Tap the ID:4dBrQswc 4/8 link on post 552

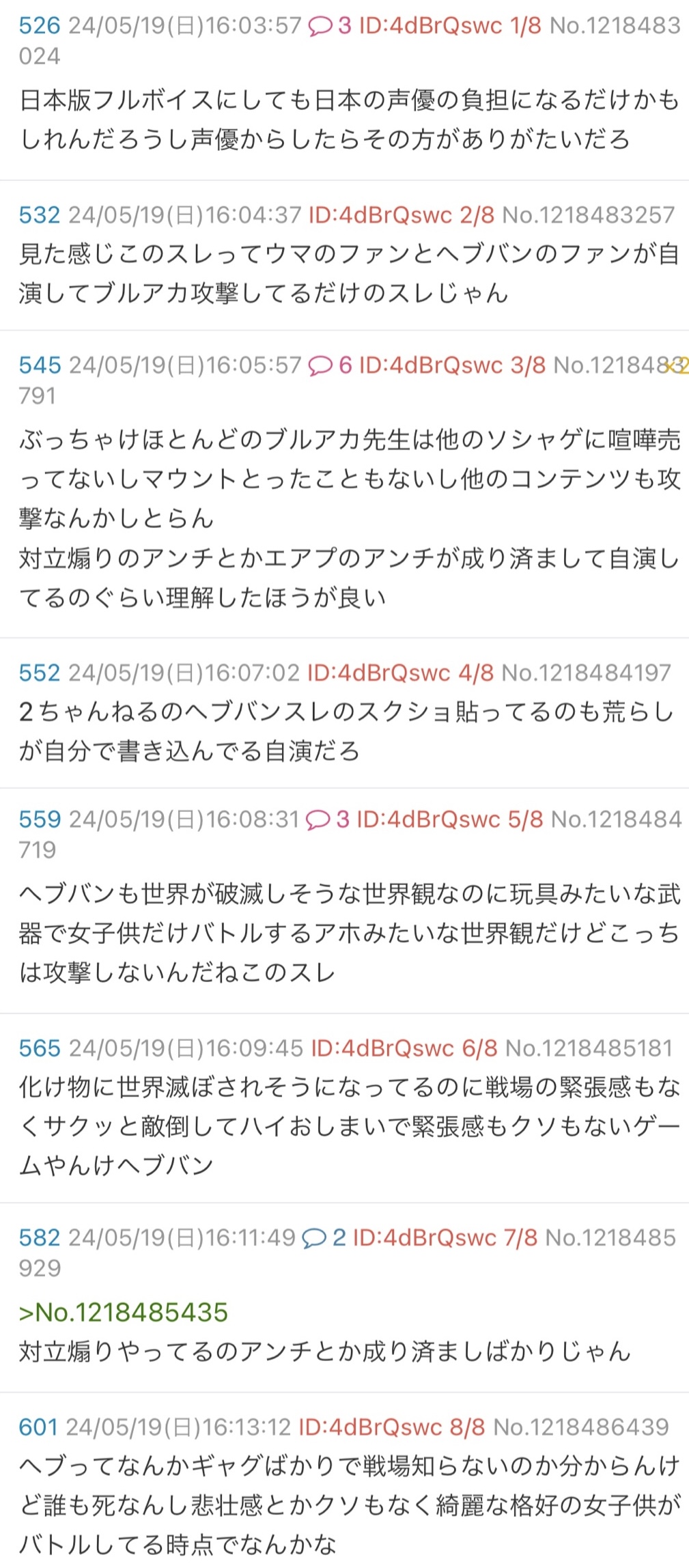[400, 673]
